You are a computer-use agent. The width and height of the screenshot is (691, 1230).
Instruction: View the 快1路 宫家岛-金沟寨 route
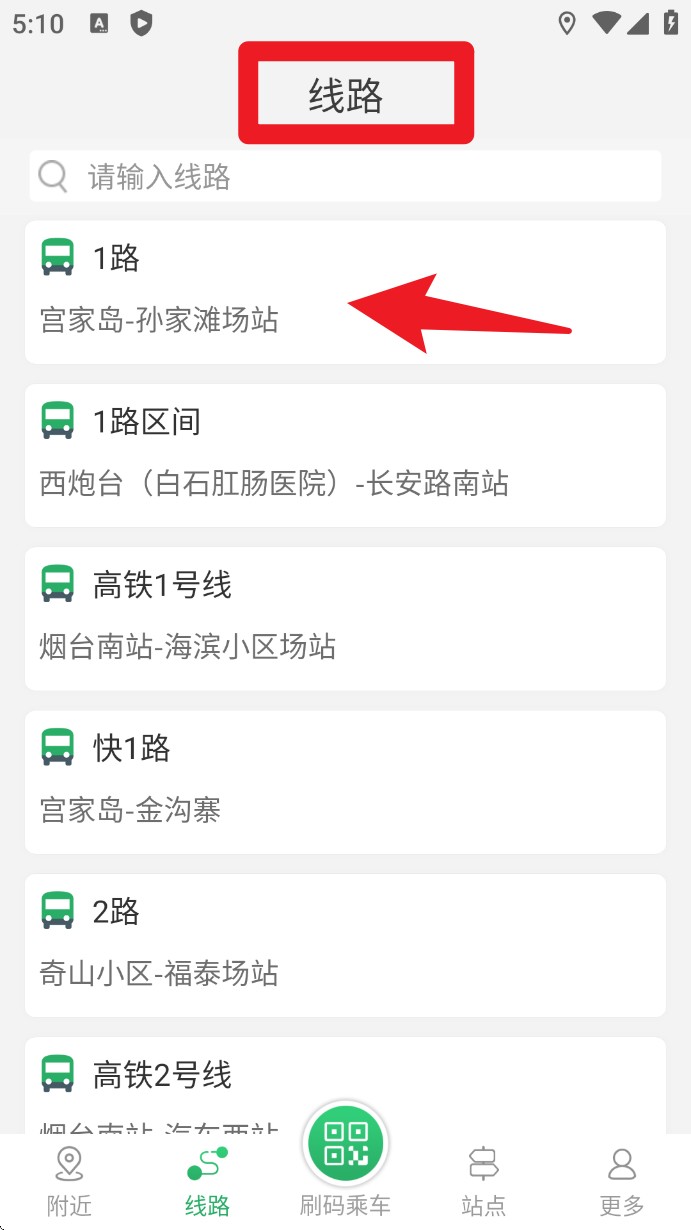345,782
